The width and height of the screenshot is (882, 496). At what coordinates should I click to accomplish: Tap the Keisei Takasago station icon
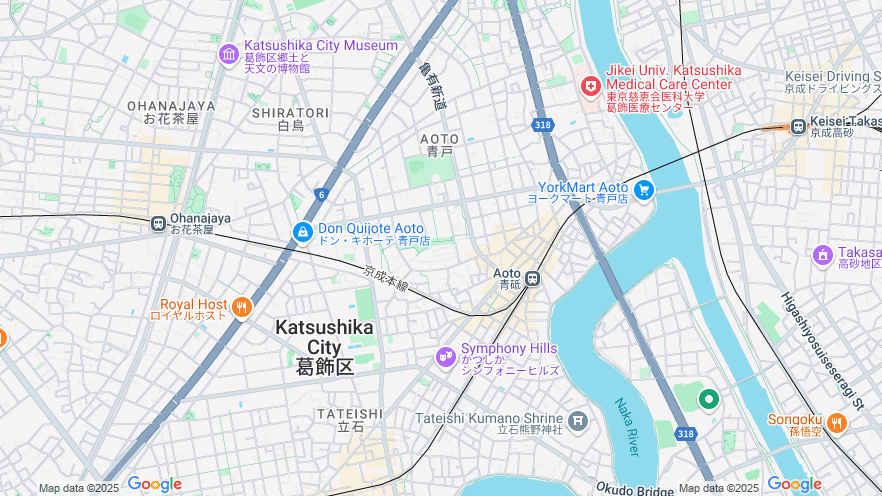click(798, 126)
